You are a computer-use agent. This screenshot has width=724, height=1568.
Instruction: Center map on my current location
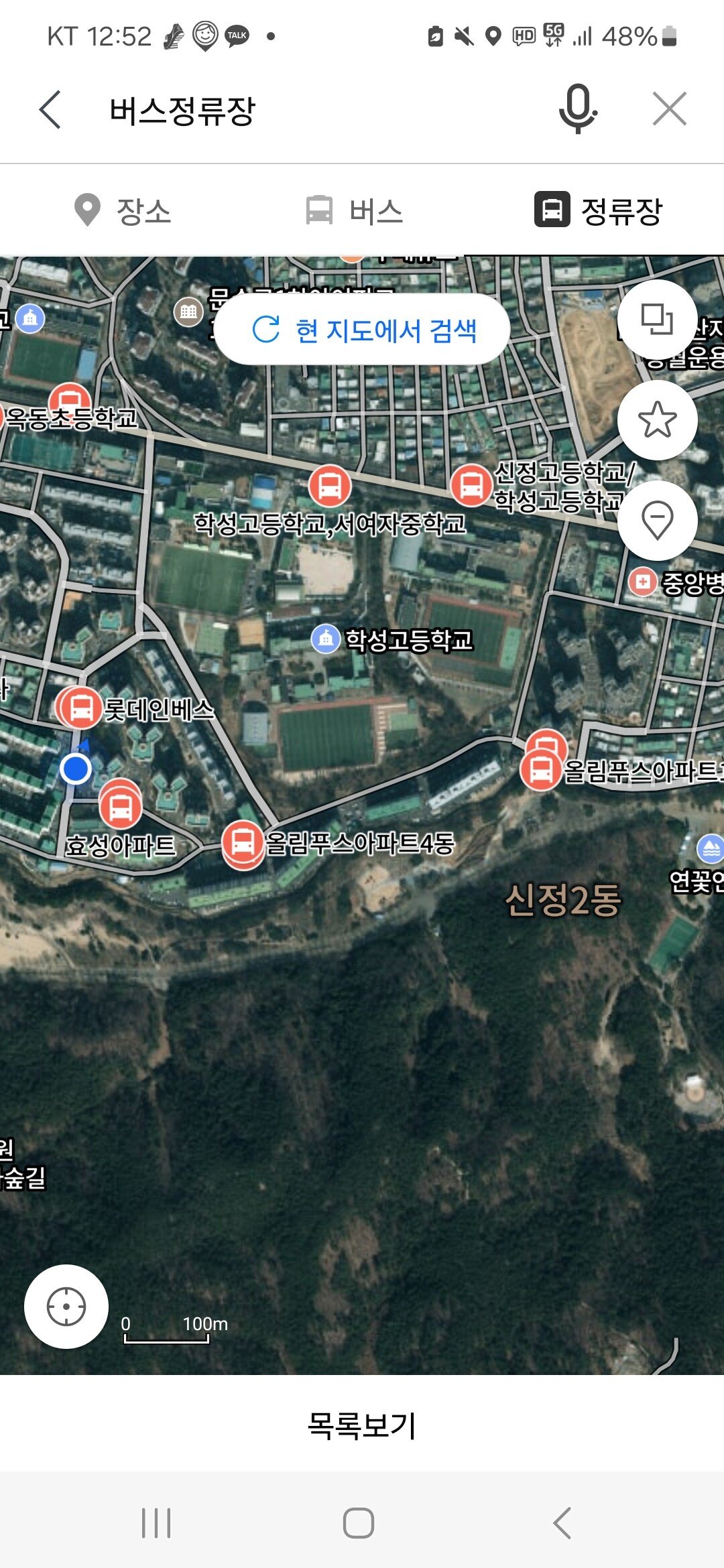tap(66, 1306)
